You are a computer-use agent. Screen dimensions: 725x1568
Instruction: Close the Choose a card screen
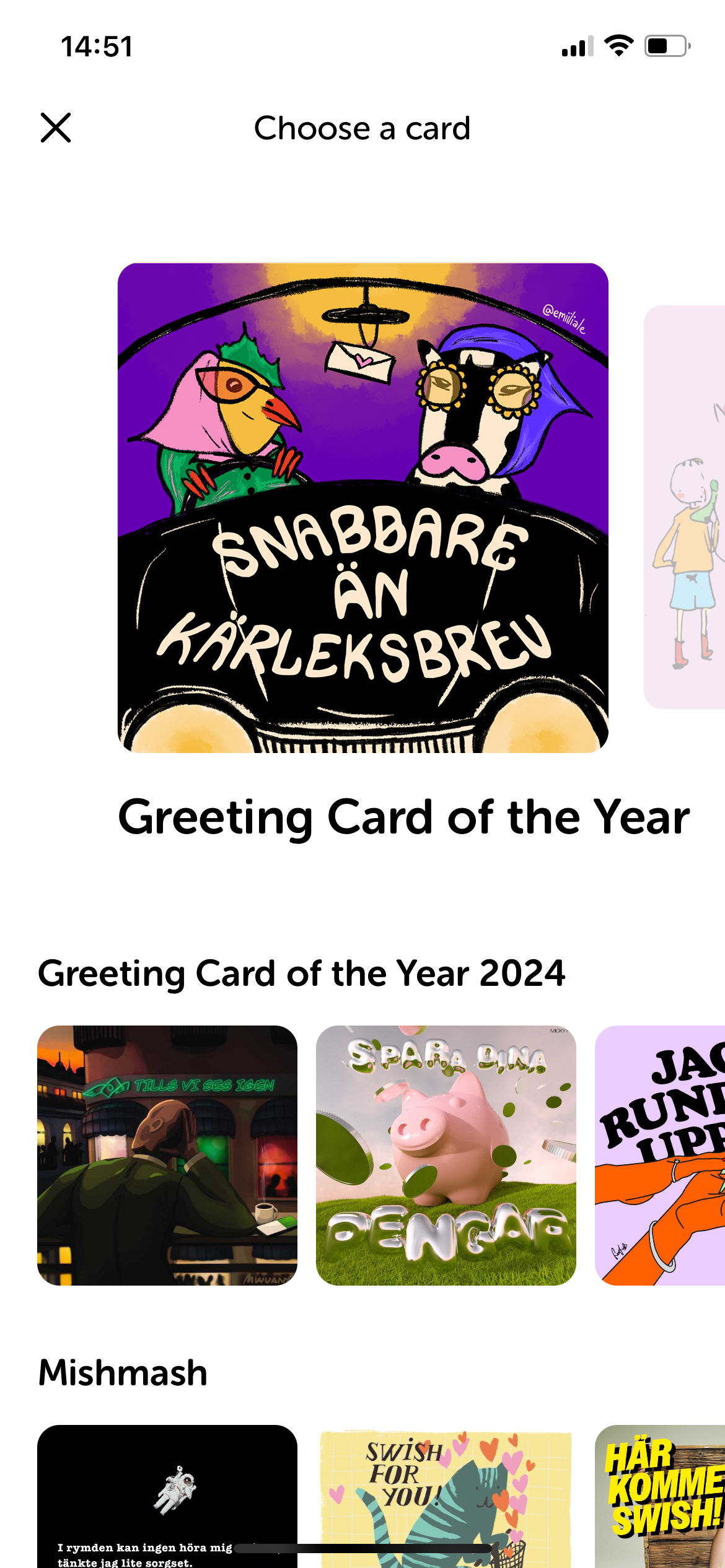[56, 128]
